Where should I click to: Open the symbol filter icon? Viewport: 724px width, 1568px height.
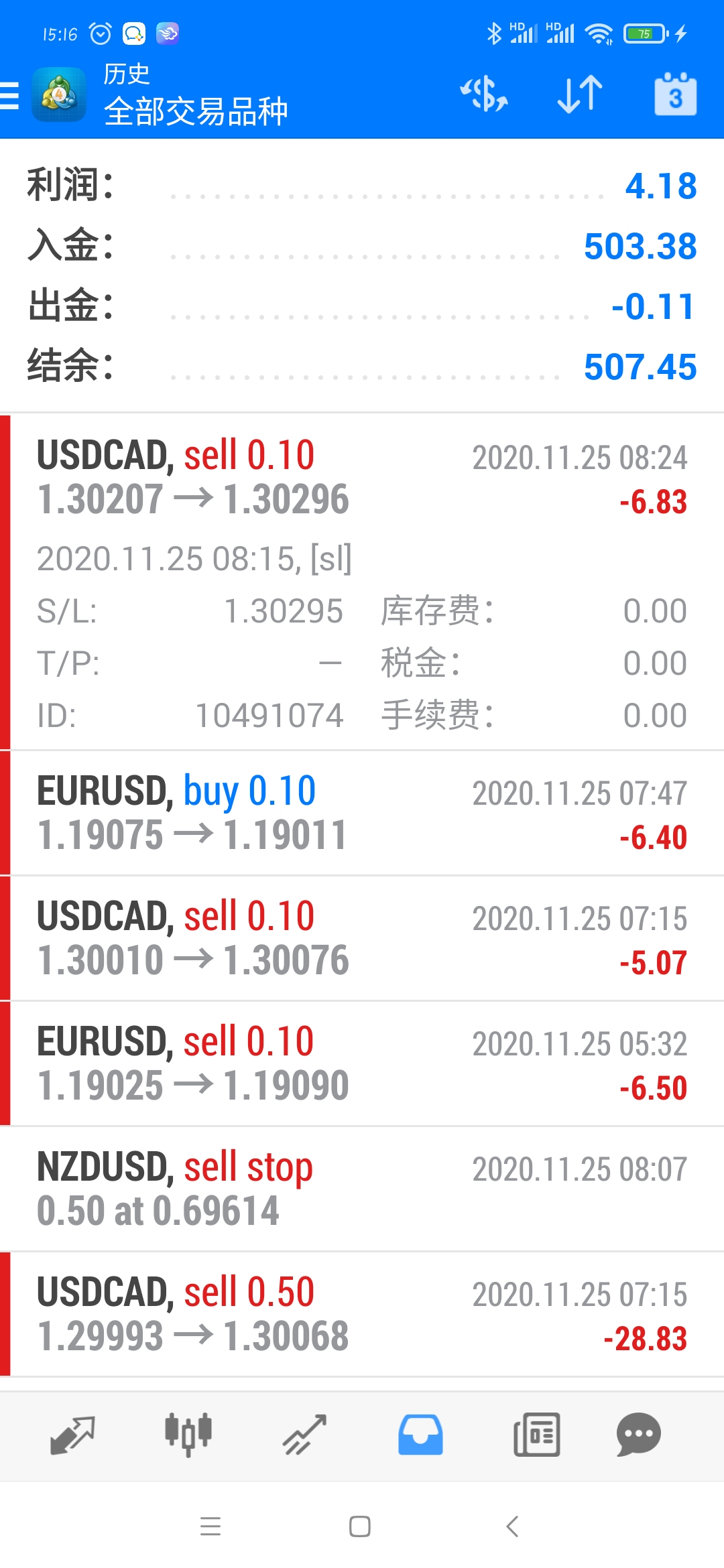(x=483, y=94)
